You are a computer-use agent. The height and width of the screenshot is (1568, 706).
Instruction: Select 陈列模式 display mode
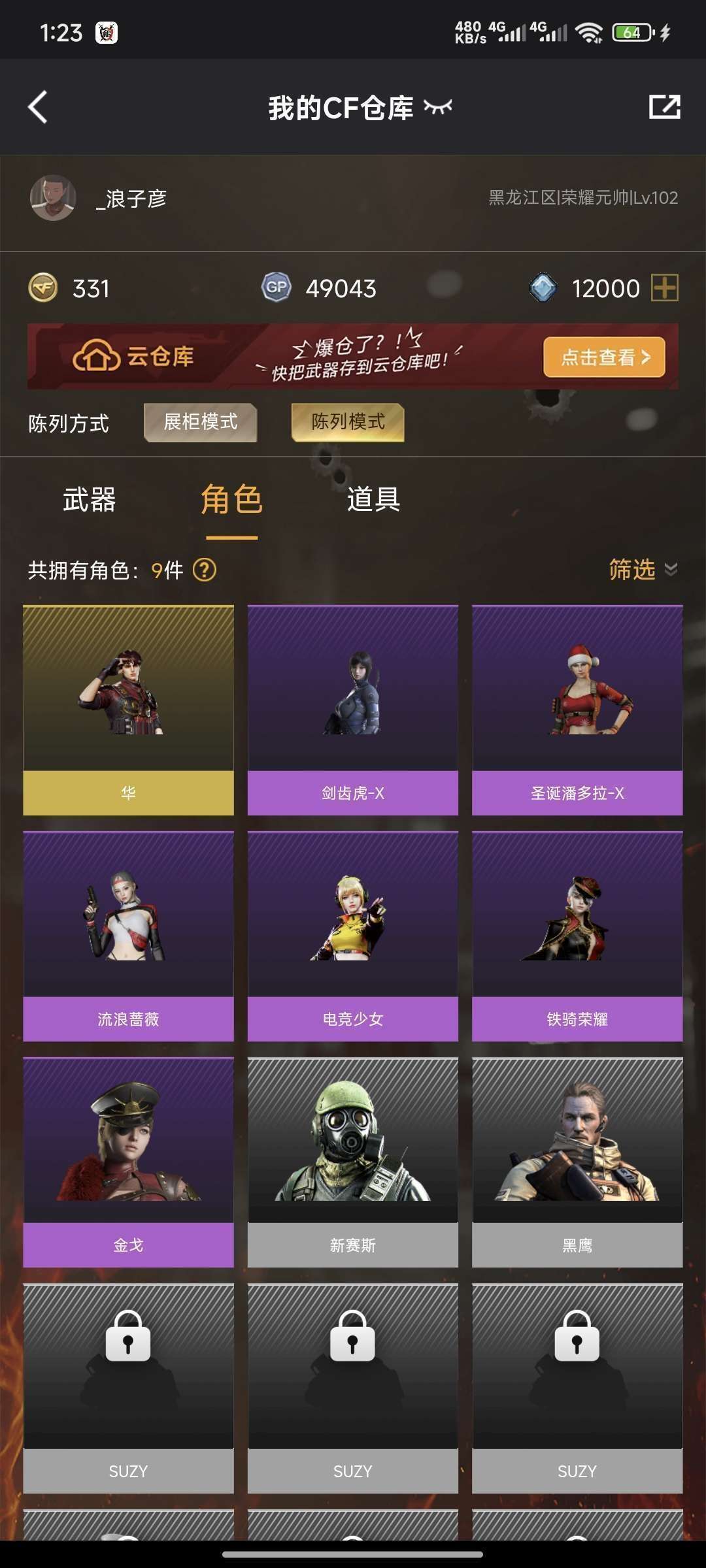click(x=348, y=422)
